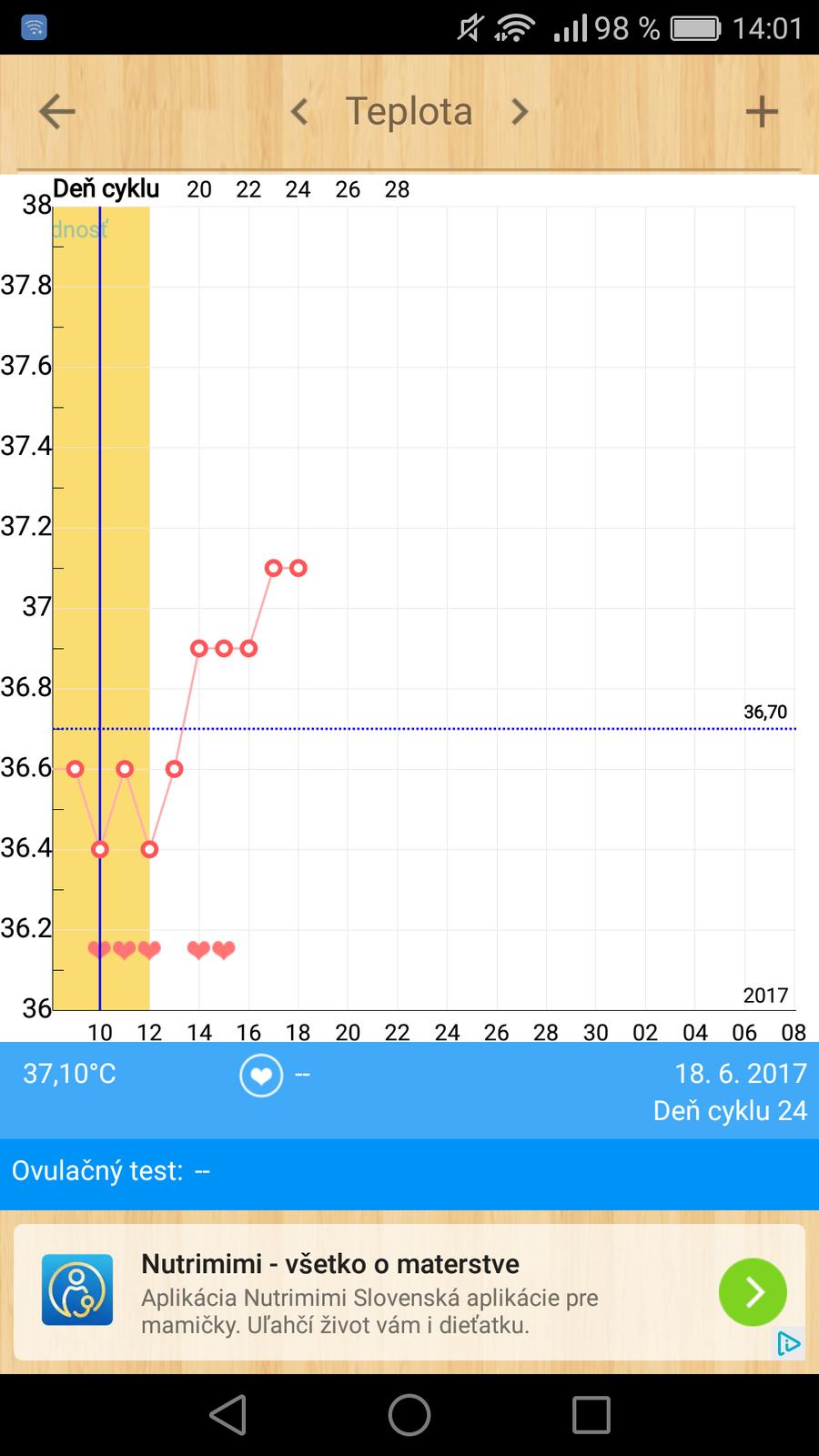This screenshot has height=1456, width=819.
Task: Switch to the next chart with right chevron
Action: (520, 112)
